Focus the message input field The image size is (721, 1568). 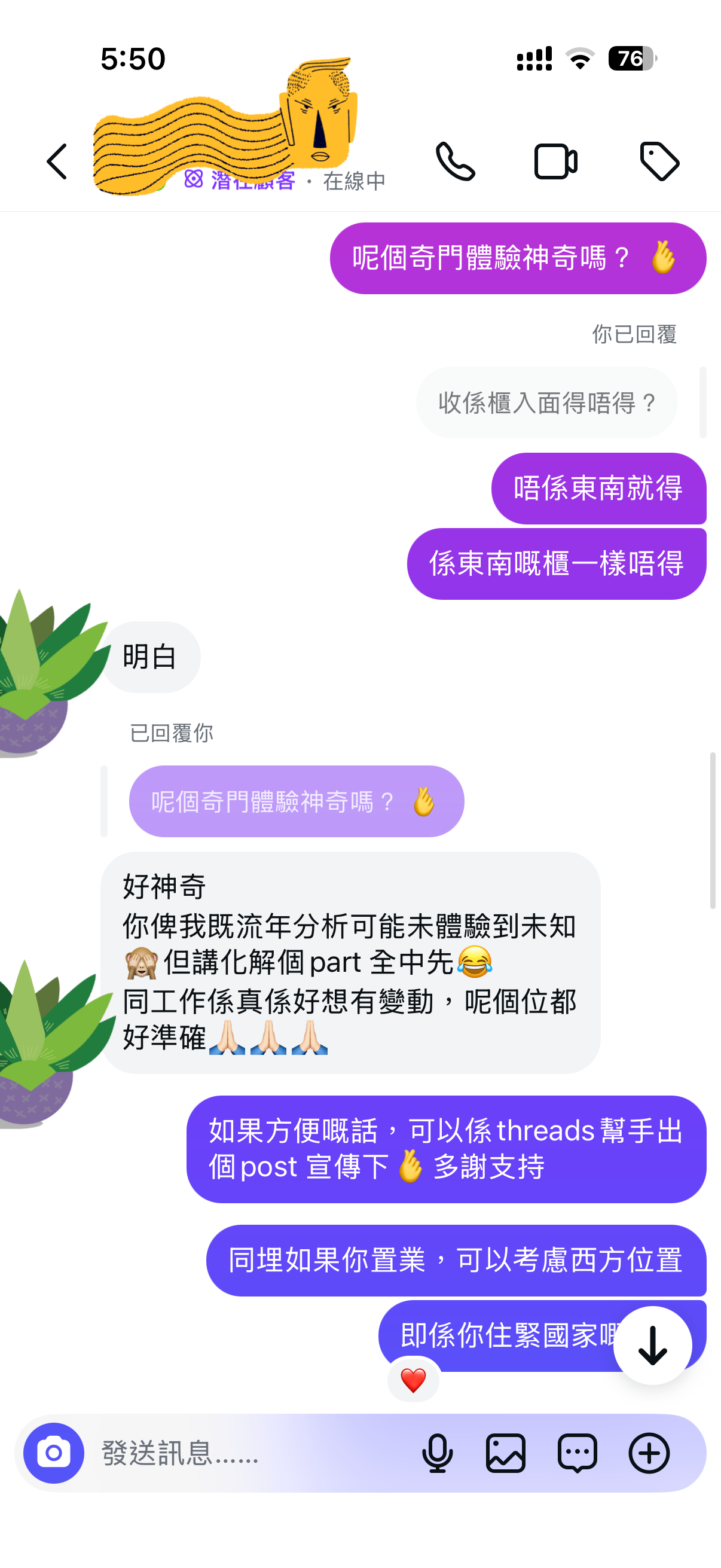[x=243, y=1453]
